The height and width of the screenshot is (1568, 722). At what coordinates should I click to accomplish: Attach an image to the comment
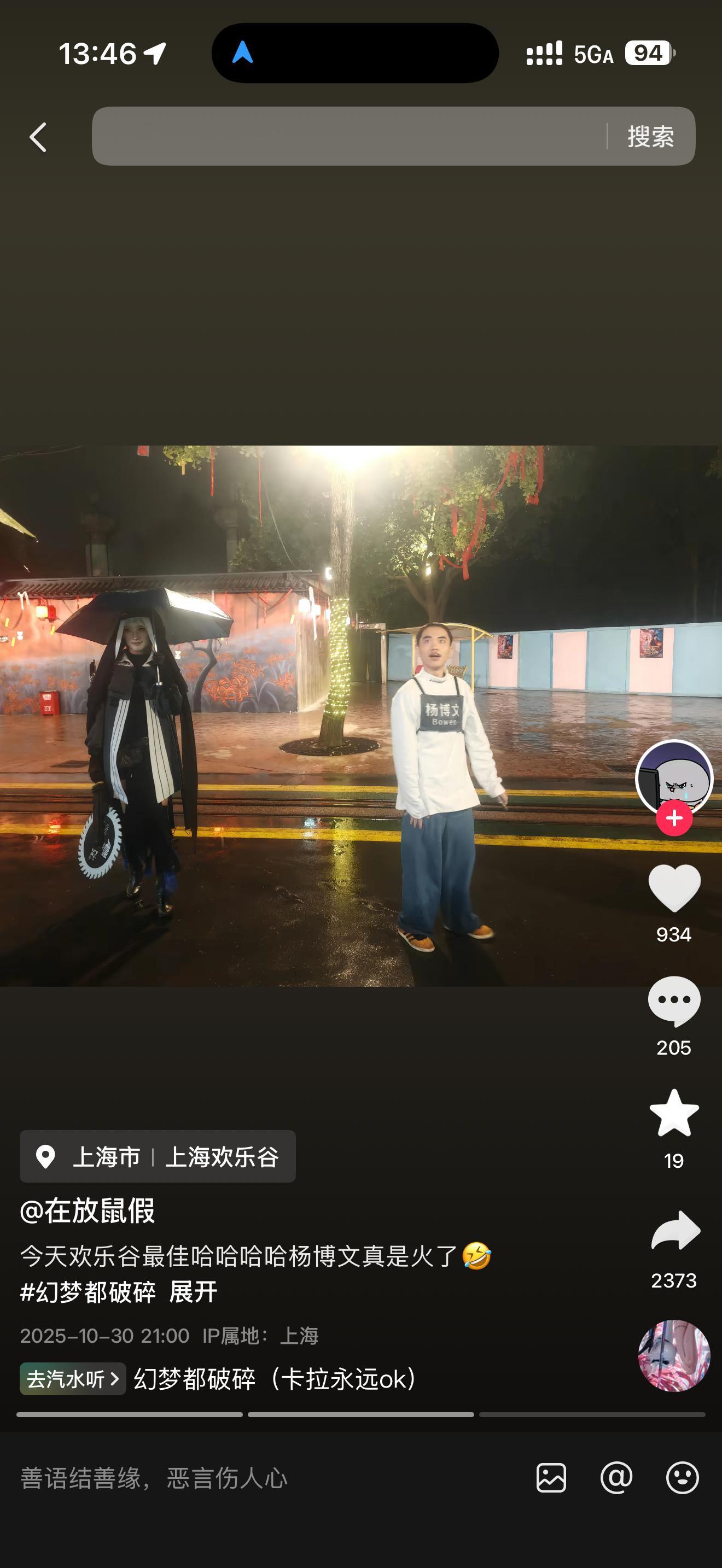pos(551,1478)
